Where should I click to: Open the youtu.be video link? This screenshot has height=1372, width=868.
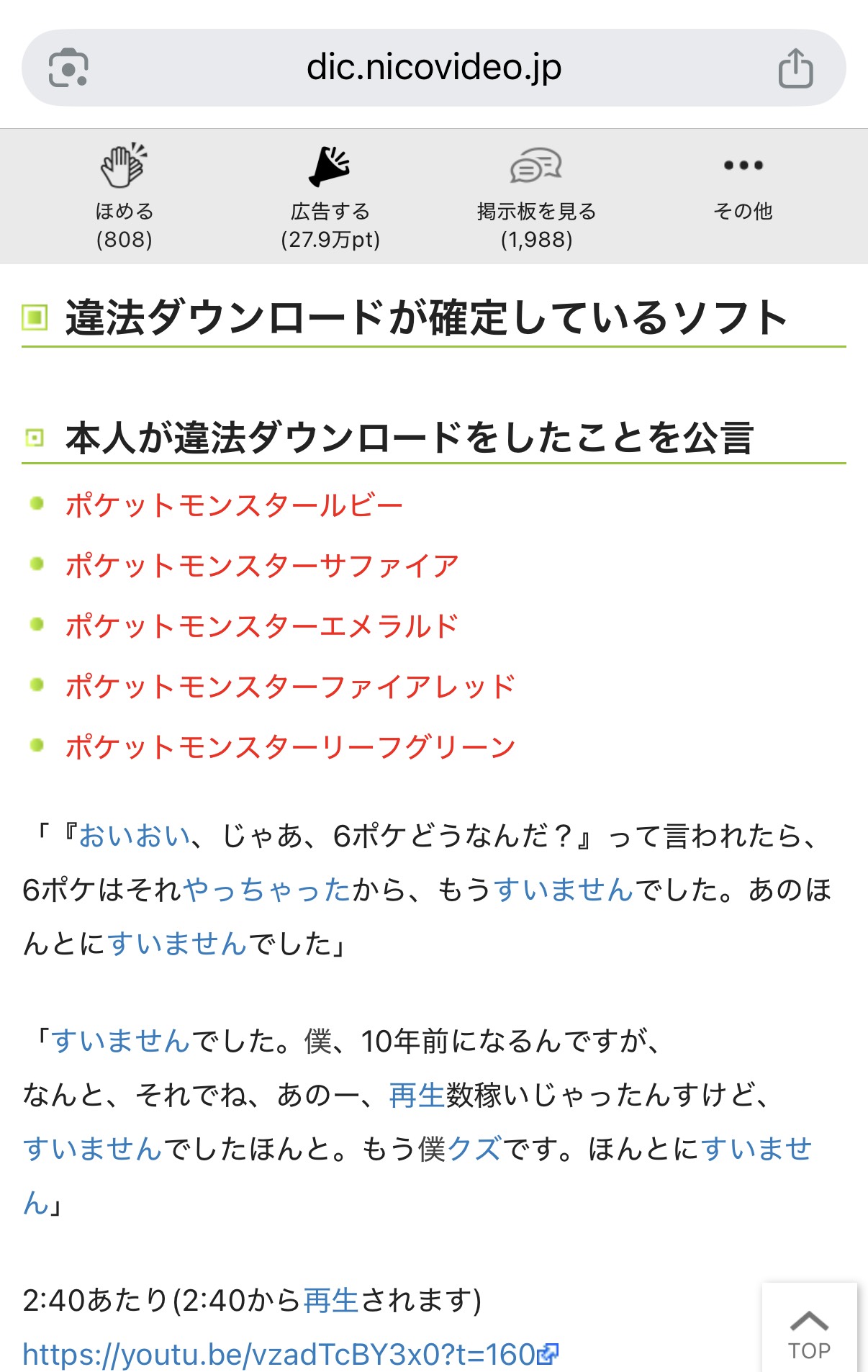290,1355
